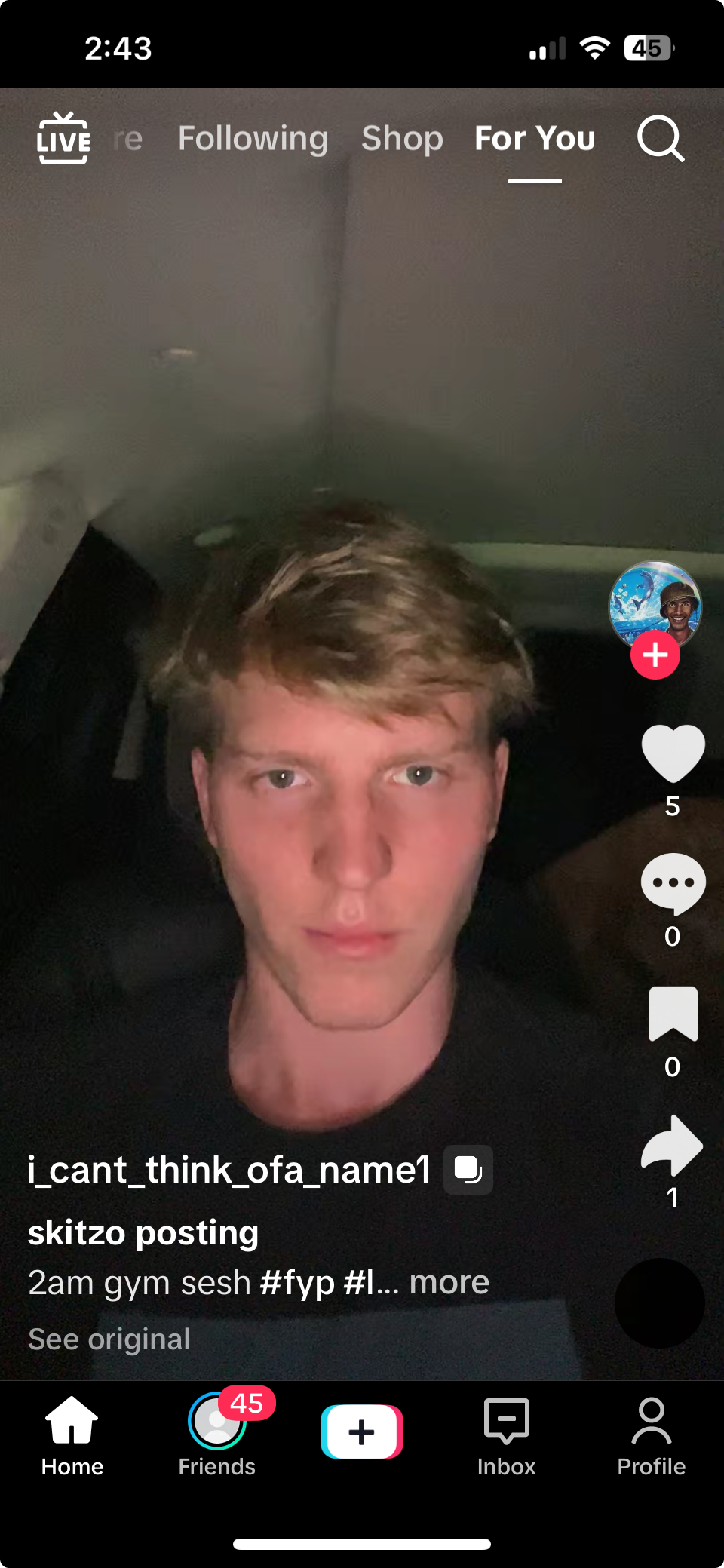Open the creator's profile picture

655,605
